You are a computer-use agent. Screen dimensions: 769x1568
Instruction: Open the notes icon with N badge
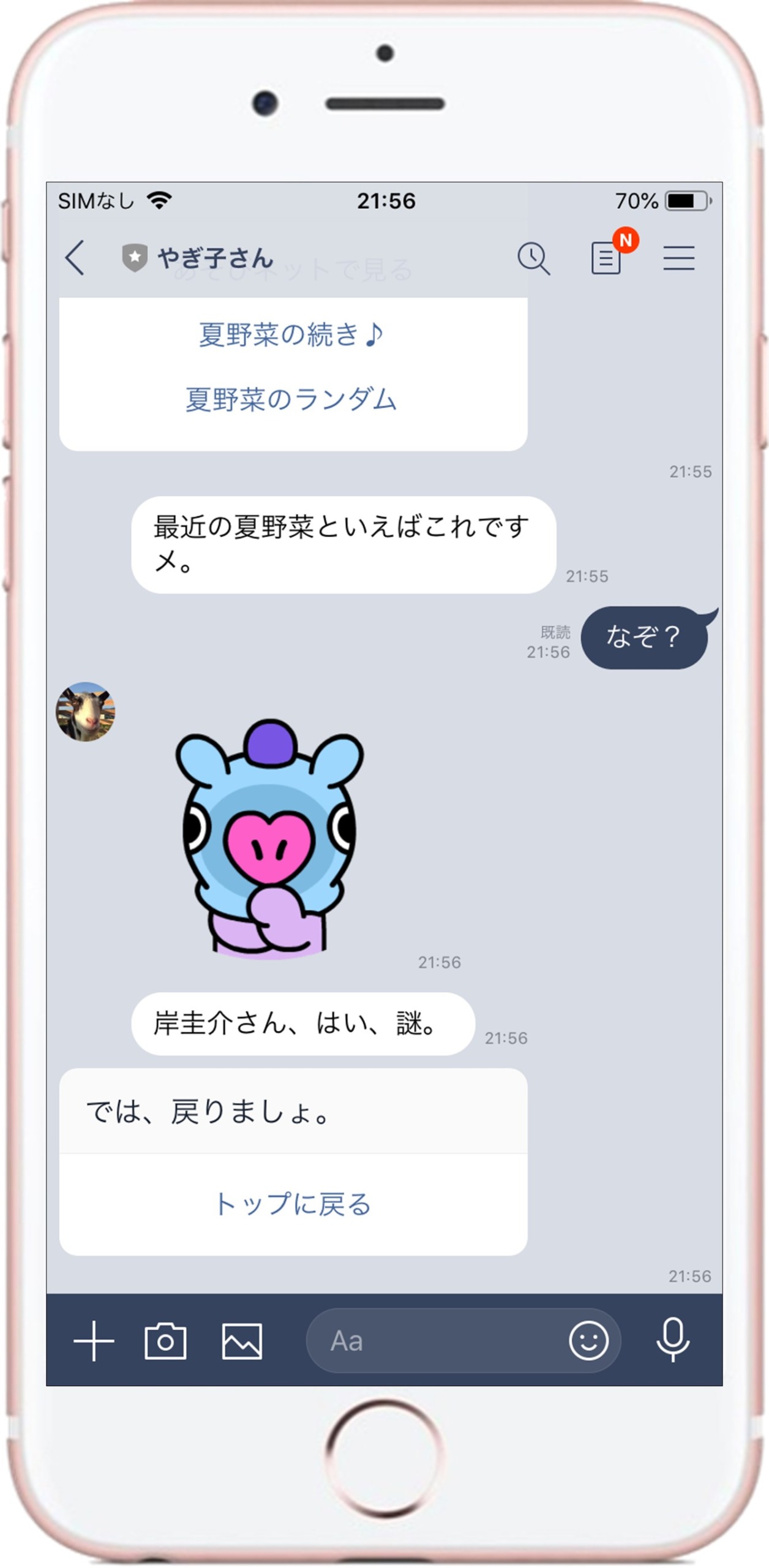(607, 257)
